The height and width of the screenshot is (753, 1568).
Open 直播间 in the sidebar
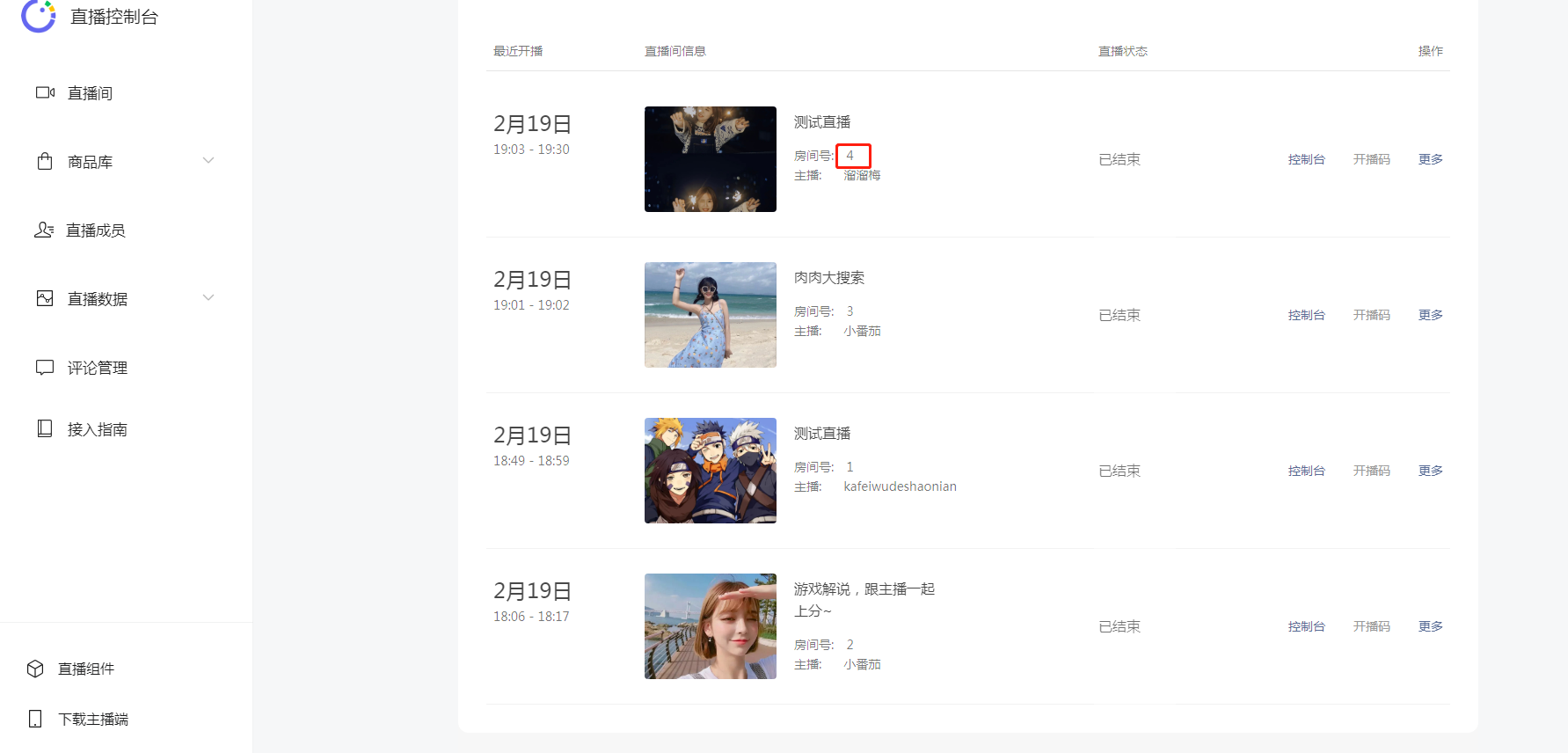90,93
